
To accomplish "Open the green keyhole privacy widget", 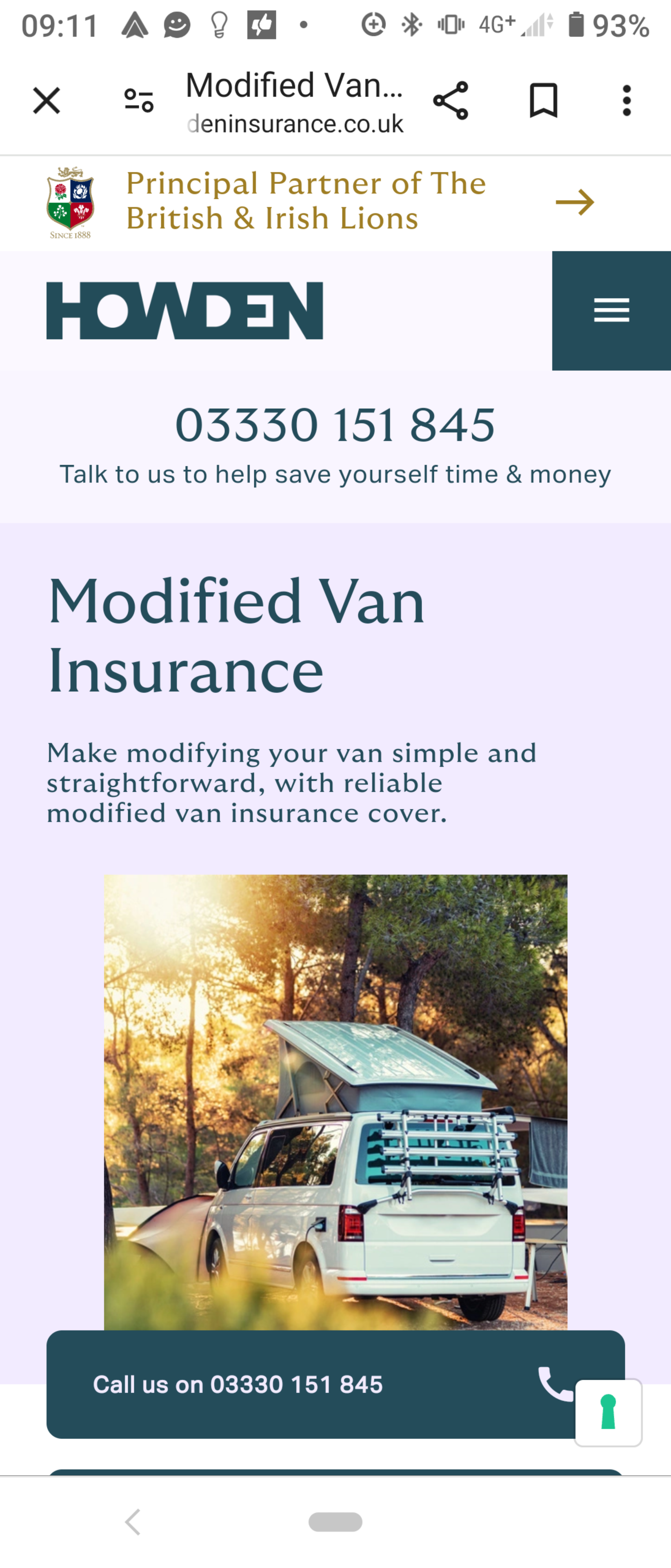I will tap(608, 1412).
